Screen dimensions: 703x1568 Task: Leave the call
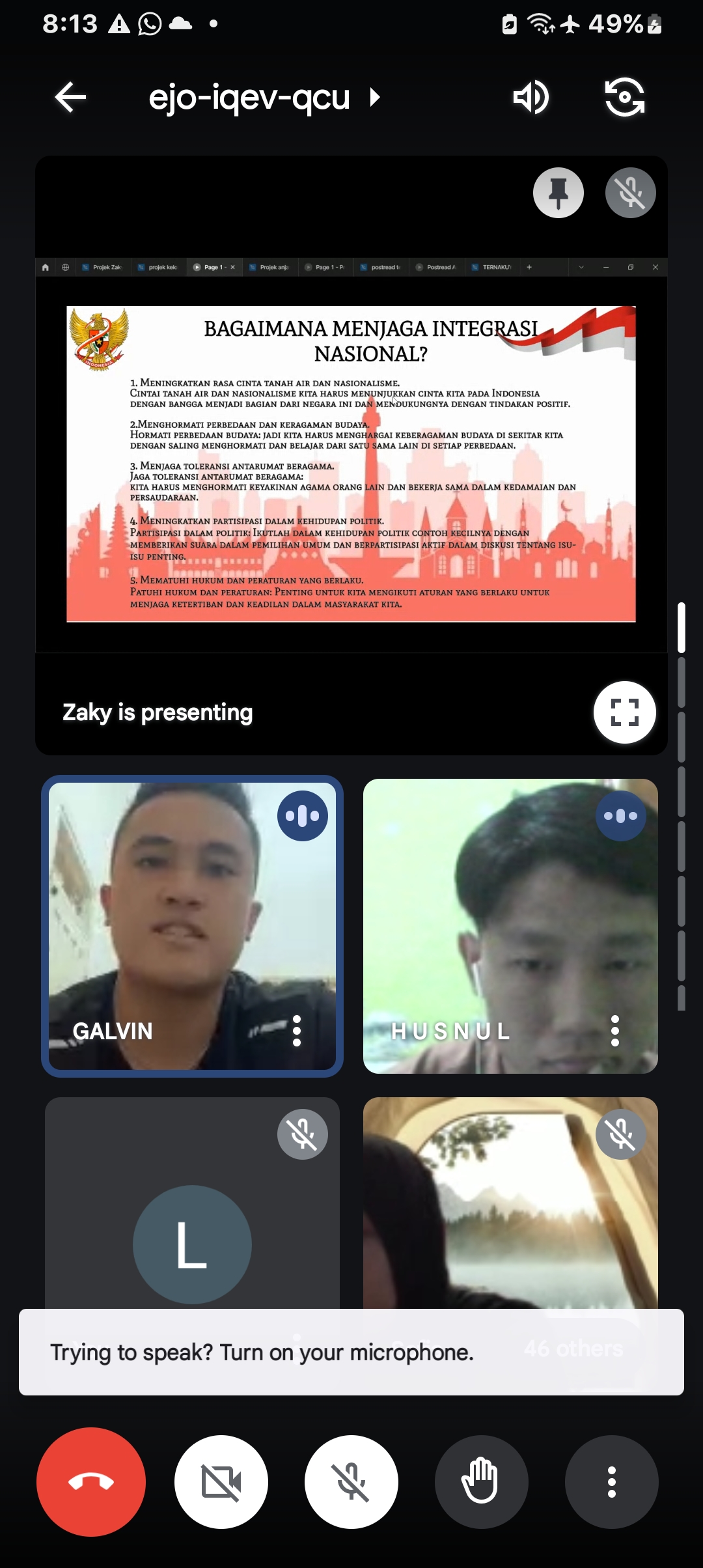pos(91,1482)
